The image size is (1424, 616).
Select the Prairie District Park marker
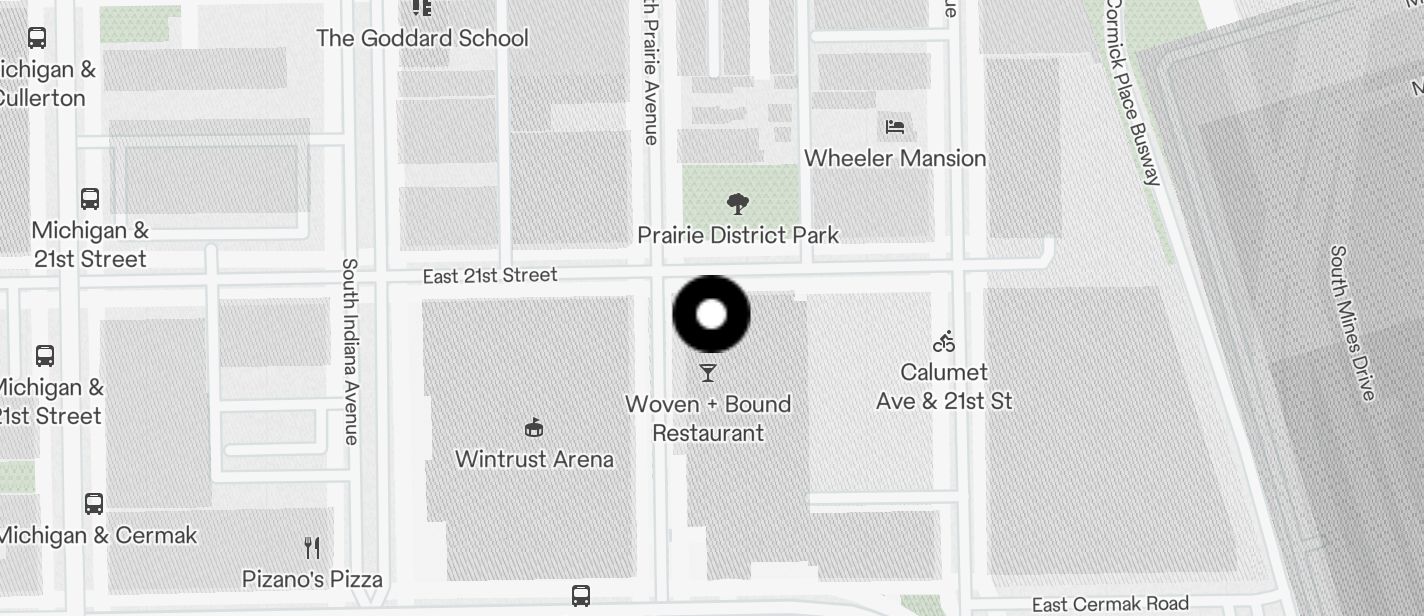738,204
